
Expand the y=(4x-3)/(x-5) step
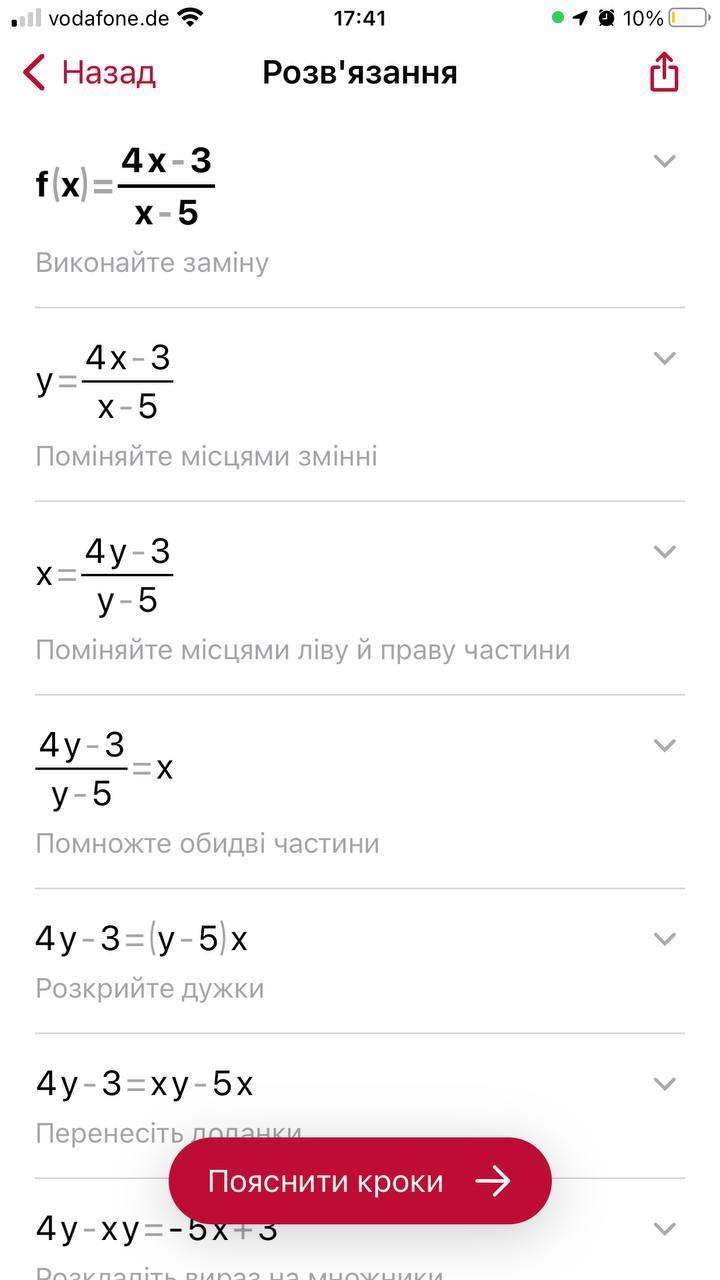click(x=664, y=358)
